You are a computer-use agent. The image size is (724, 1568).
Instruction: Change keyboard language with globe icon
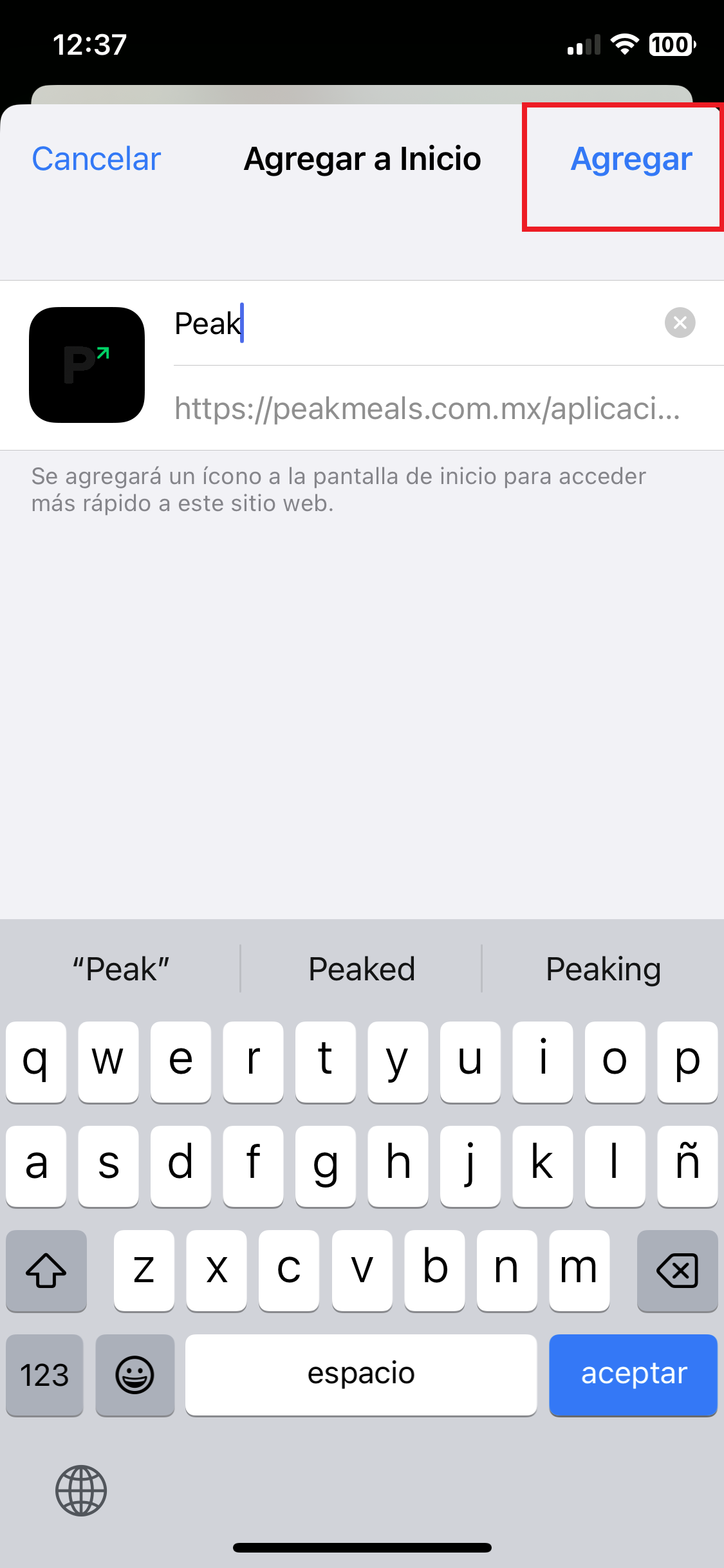[x=81, y=1491]
